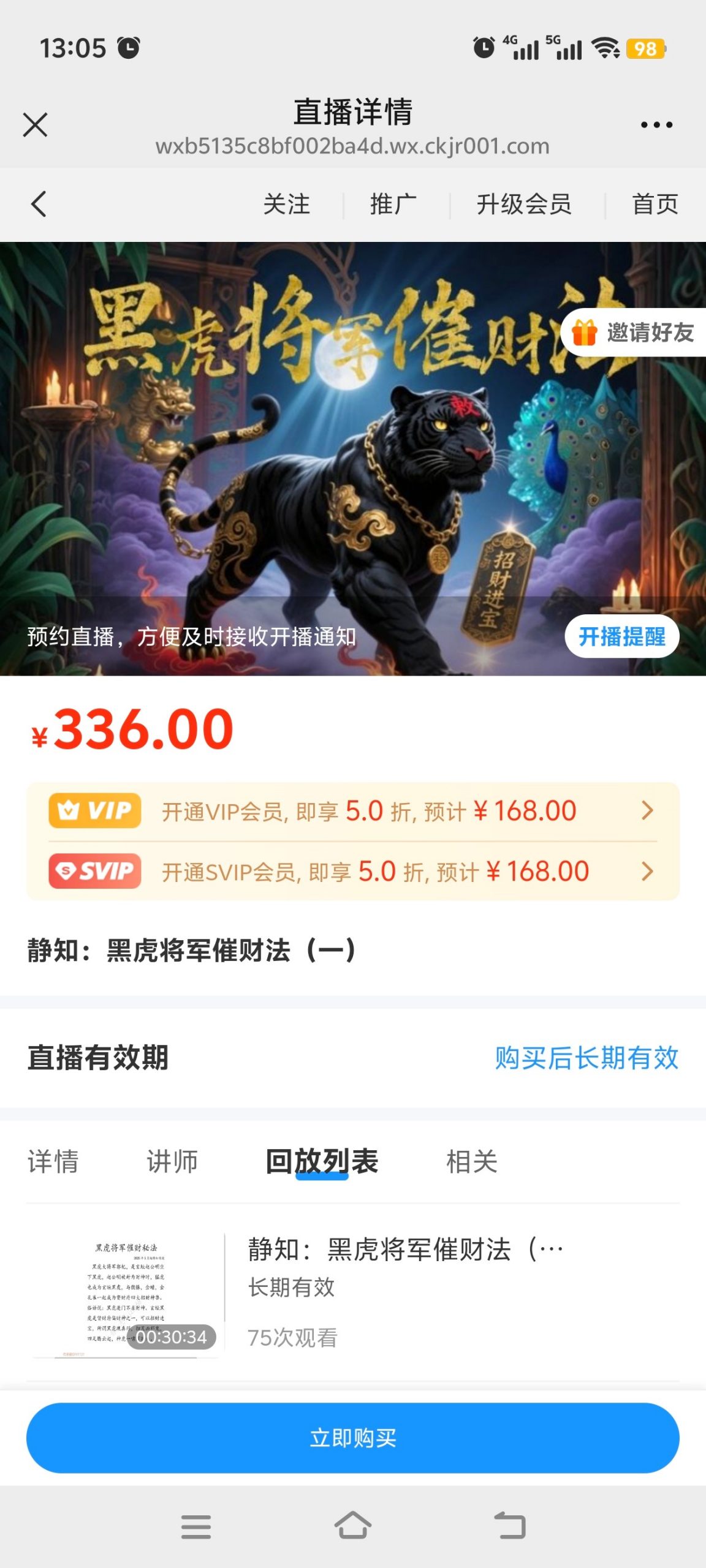Open the three-dot overflow menu
The height and width of the screenshot is (1568, 706).
point(656,125)
